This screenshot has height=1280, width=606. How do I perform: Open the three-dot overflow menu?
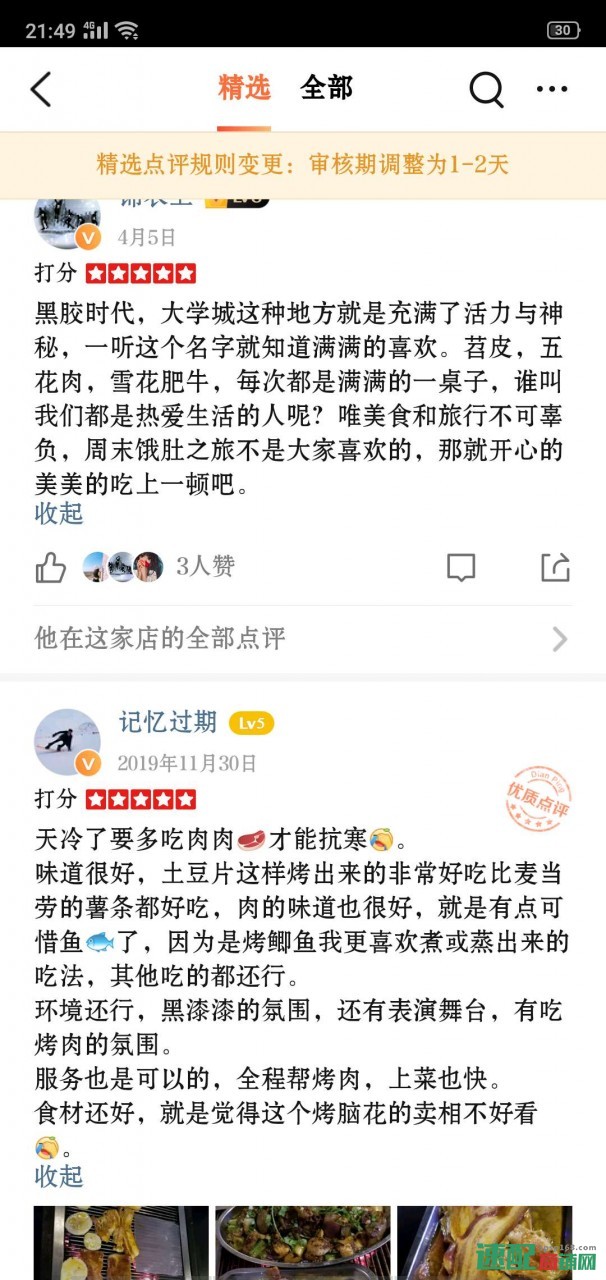(x=551, y=90)
